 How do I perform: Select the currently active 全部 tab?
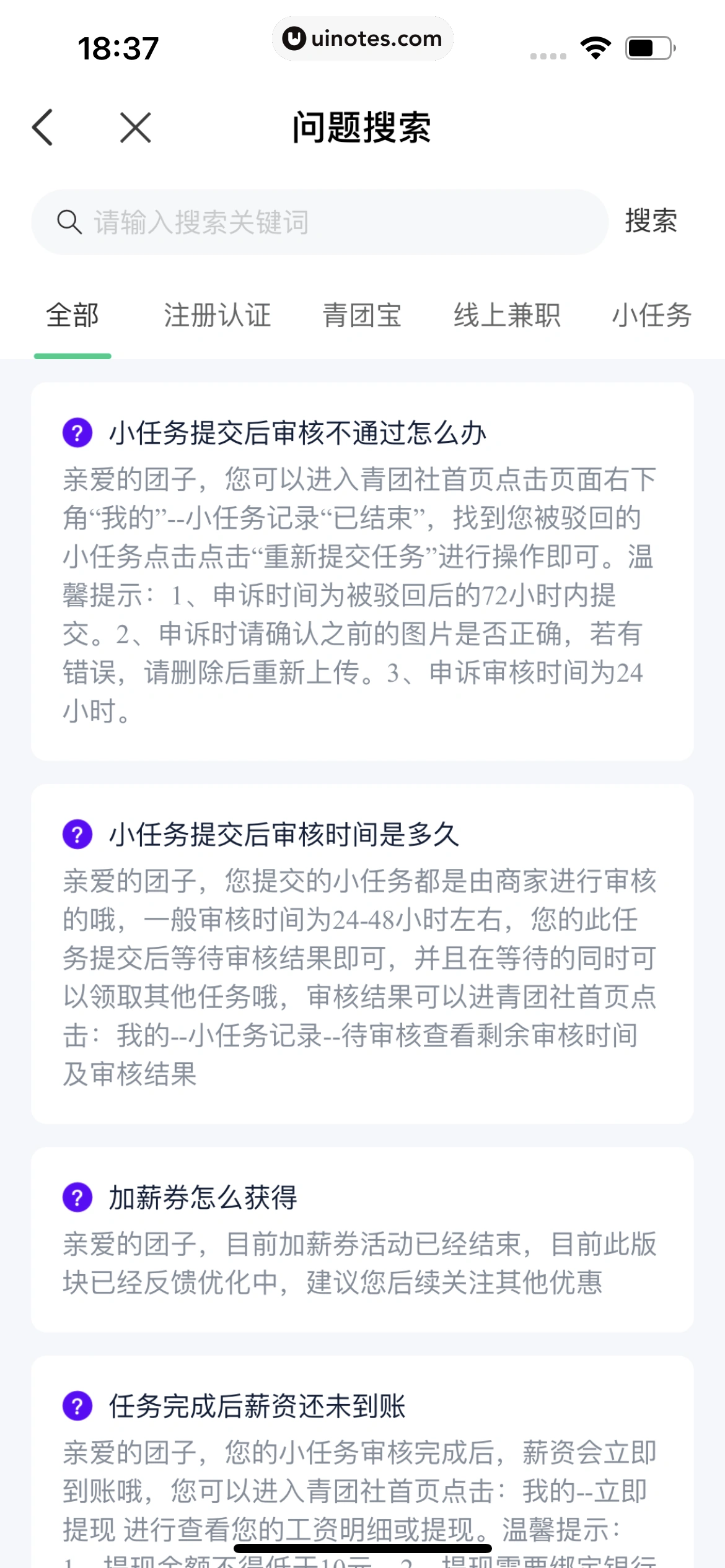[72, 315]
